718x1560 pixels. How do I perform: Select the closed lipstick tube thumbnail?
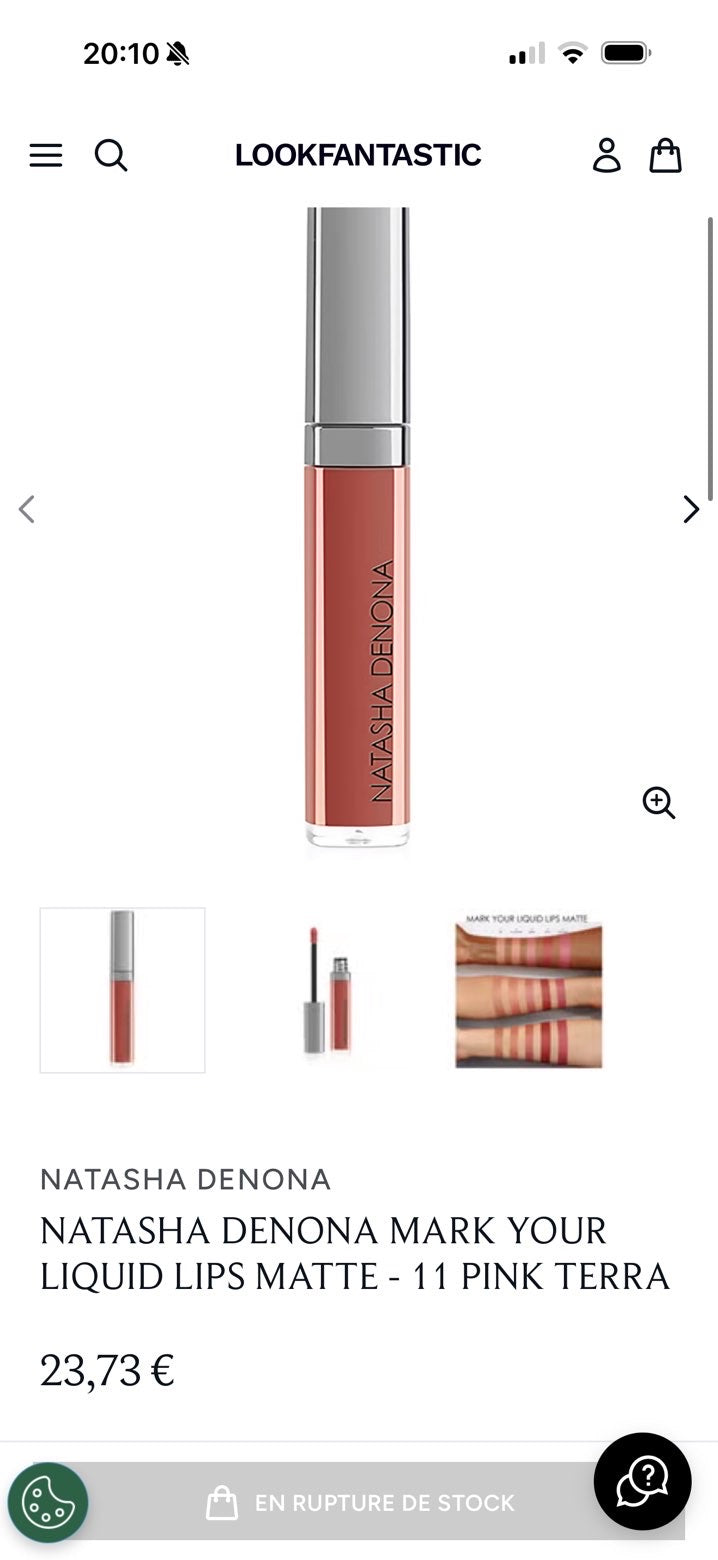(122, 990)
